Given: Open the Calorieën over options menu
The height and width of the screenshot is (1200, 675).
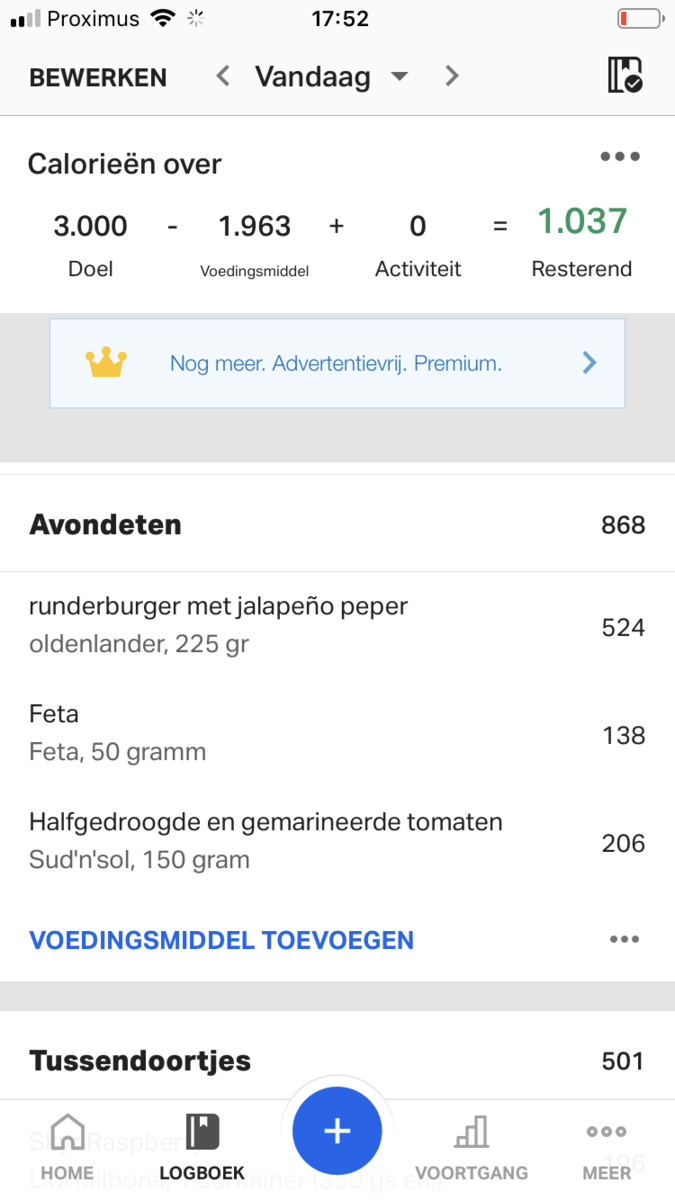Looking at the screenshot, I should point(620,157).
